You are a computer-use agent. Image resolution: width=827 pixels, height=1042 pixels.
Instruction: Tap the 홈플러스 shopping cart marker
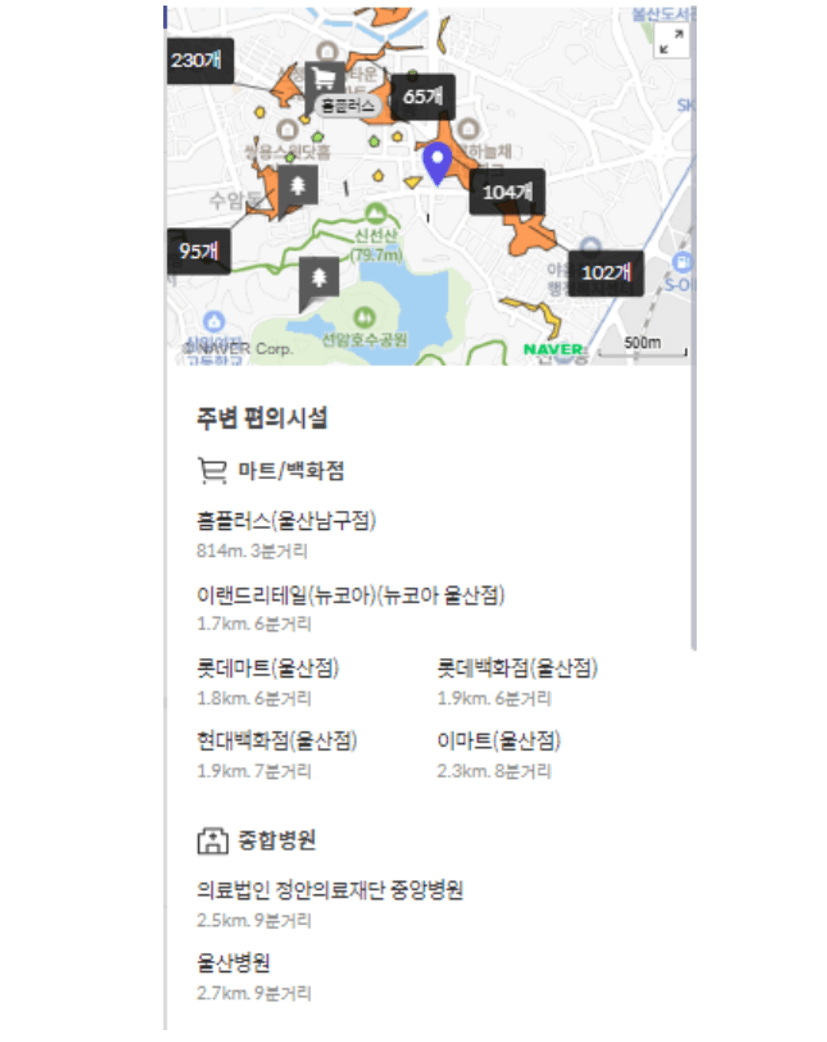pos(324,77)
